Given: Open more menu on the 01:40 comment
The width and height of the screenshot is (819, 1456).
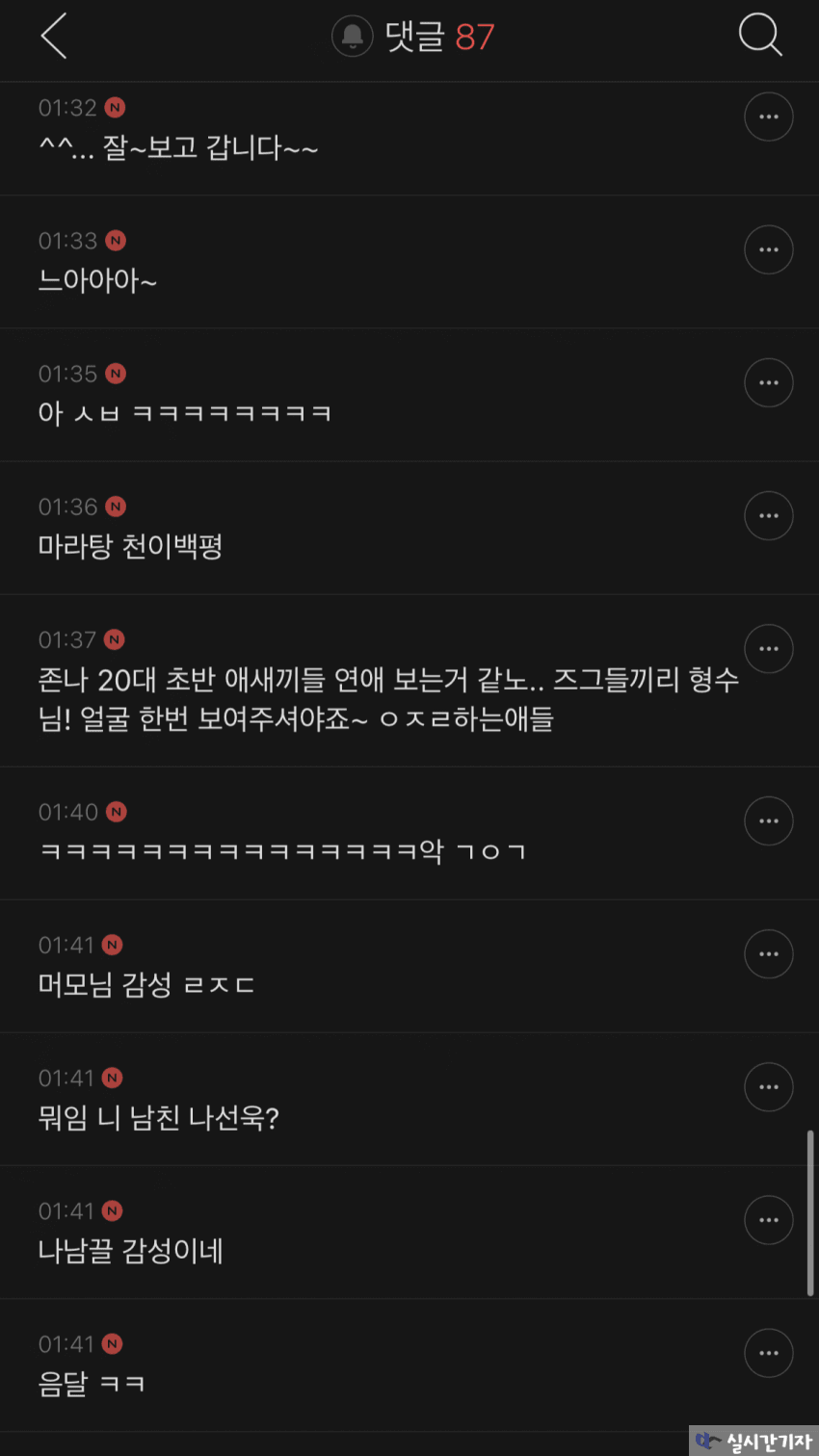Looking at the screenshot, I should (768, 820).
